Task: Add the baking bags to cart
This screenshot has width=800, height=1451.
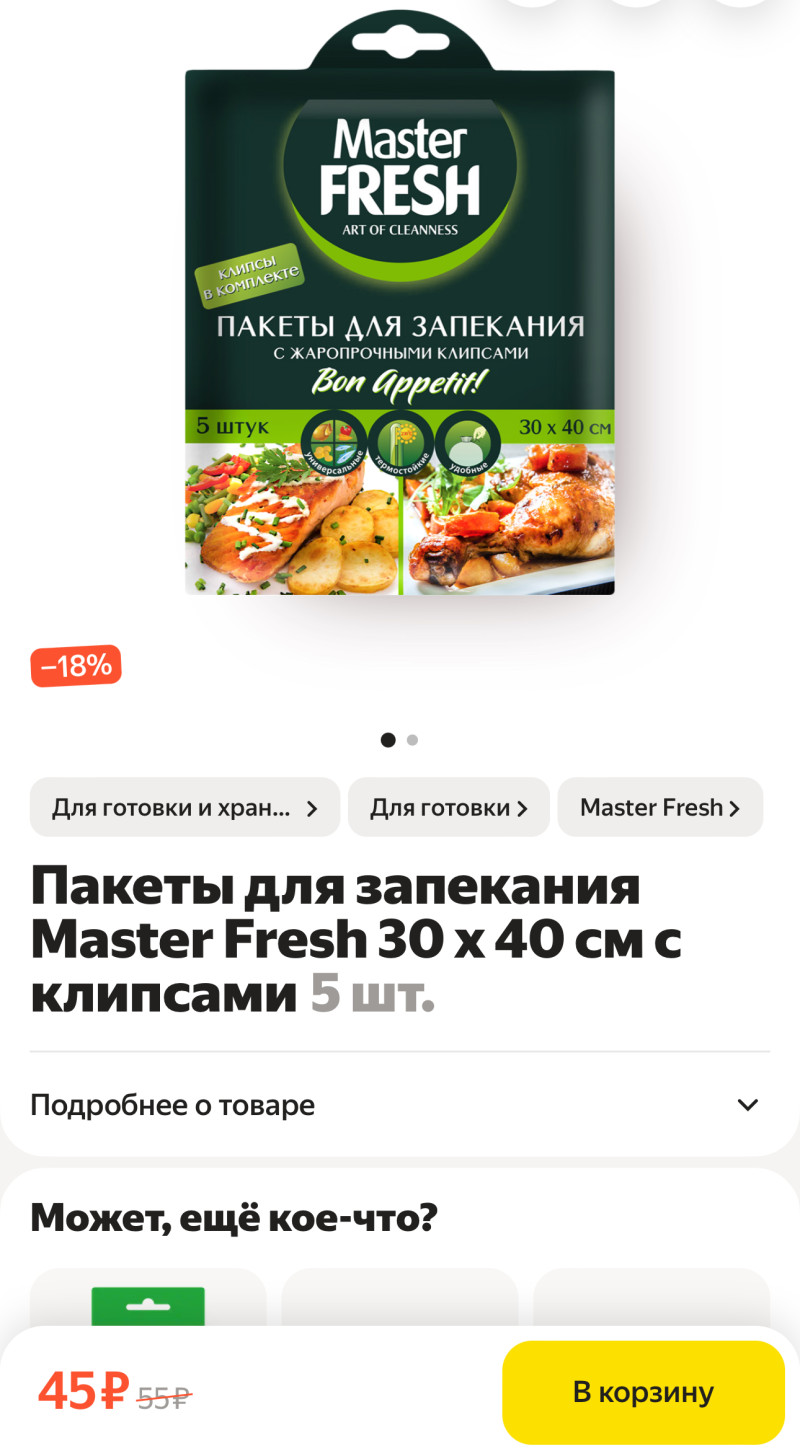Action: pos(643,1391)
